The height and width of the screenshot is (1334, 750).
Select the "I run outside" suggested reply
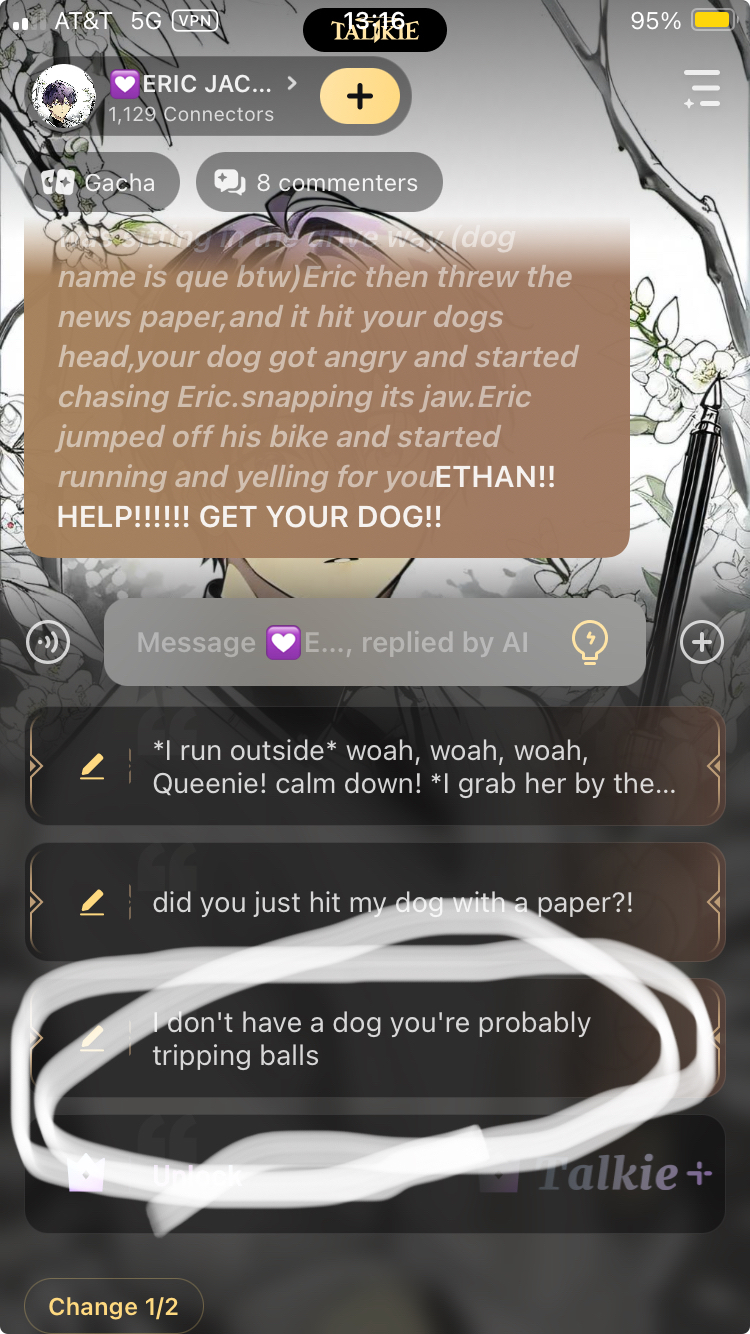point(414,767)
